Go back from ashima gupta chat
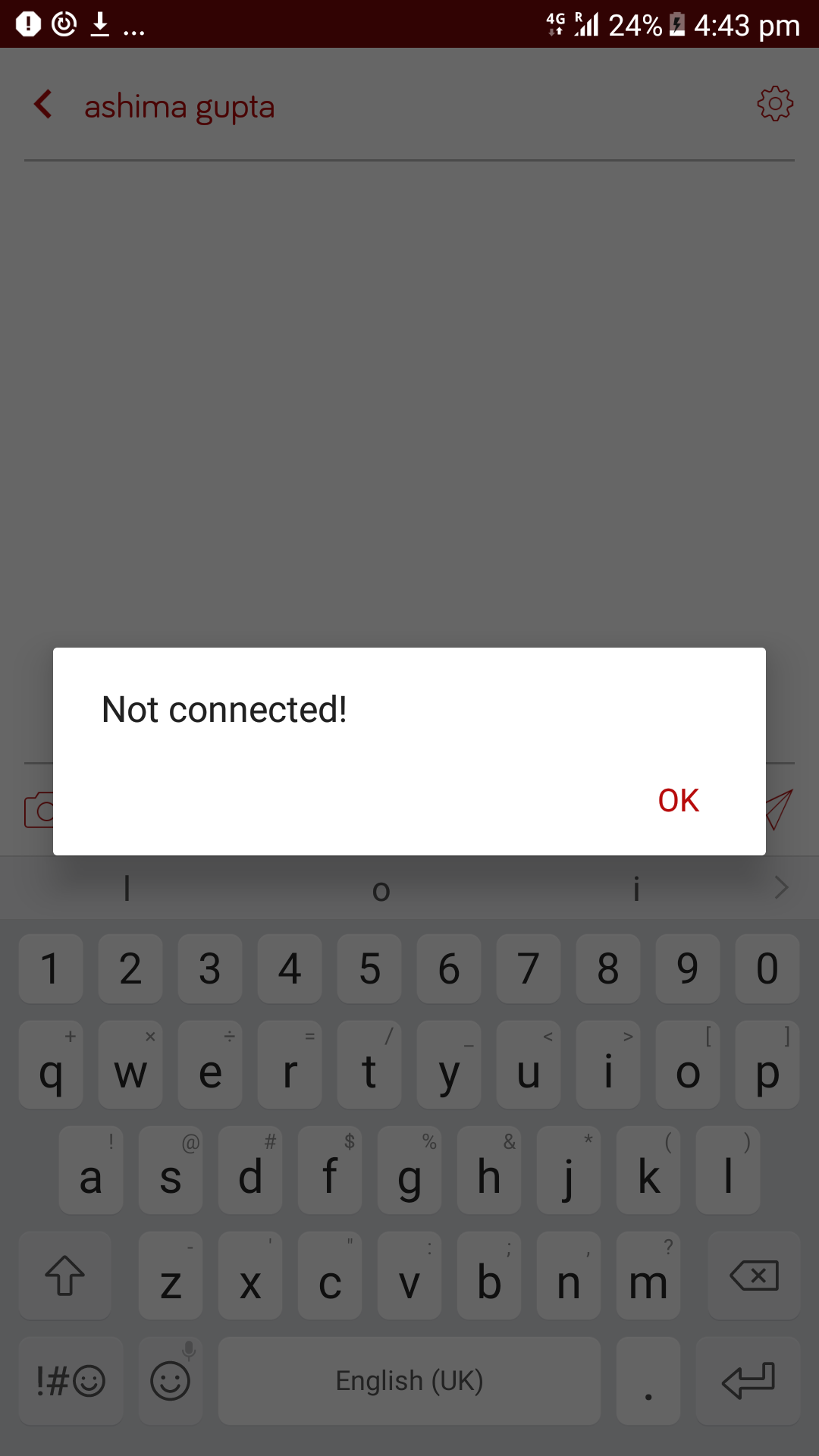Viewport: 819px width, 1456px height. coord(44,105)
